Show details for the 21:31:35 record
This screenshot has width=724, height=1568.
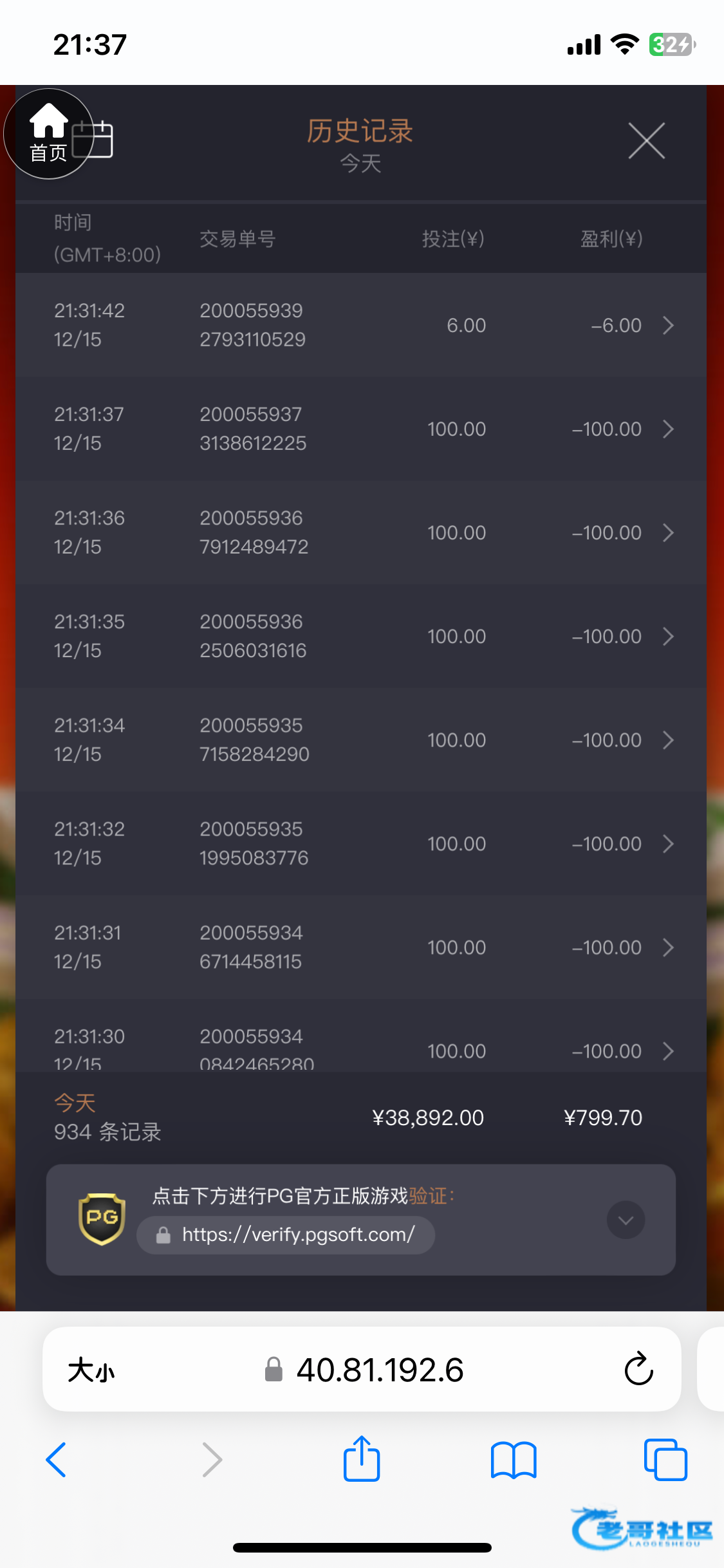(360, 636)
